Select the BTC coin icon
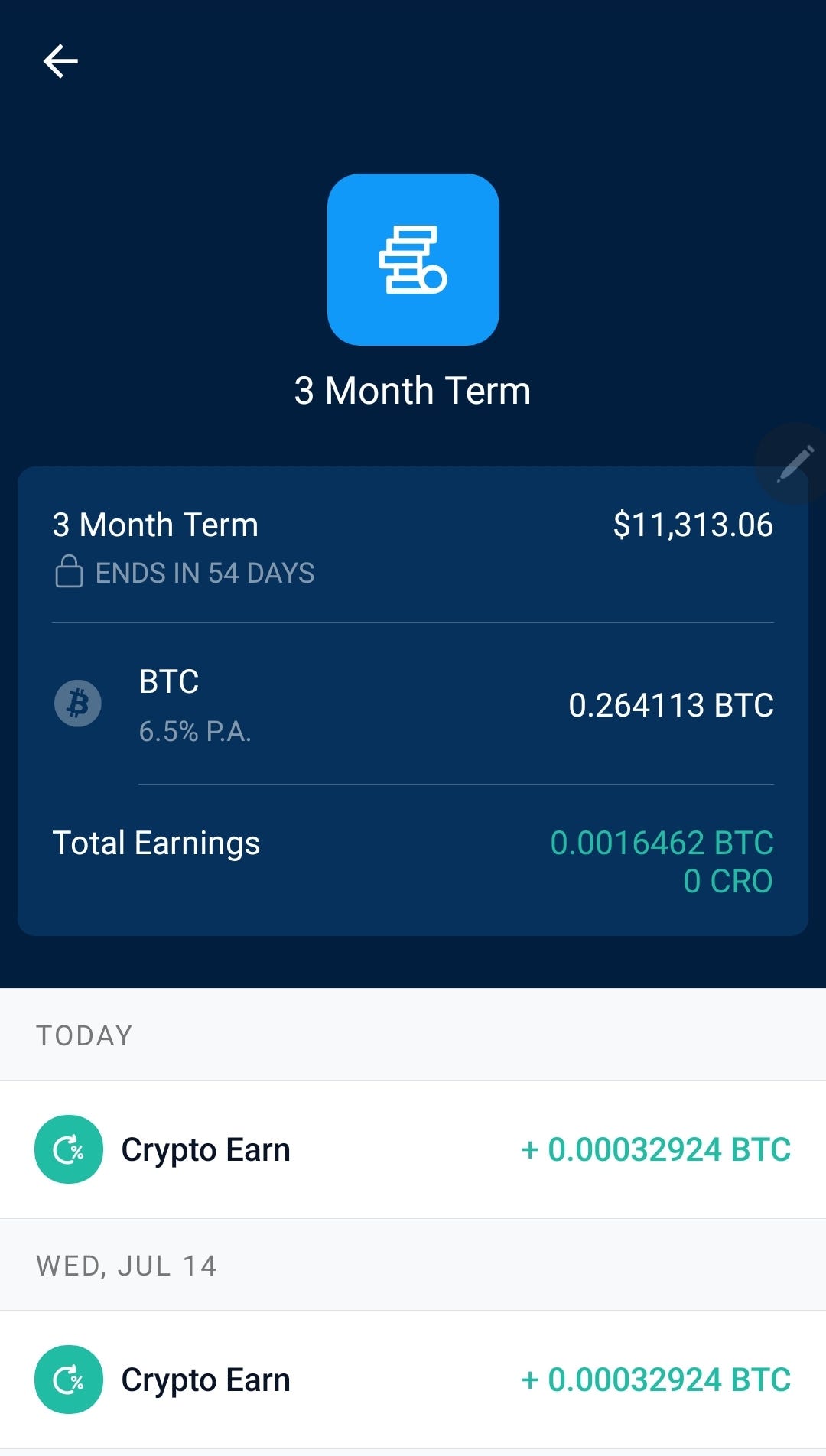Image resolution: width=826 pixels, height=1456 pixels. [77, 704]
